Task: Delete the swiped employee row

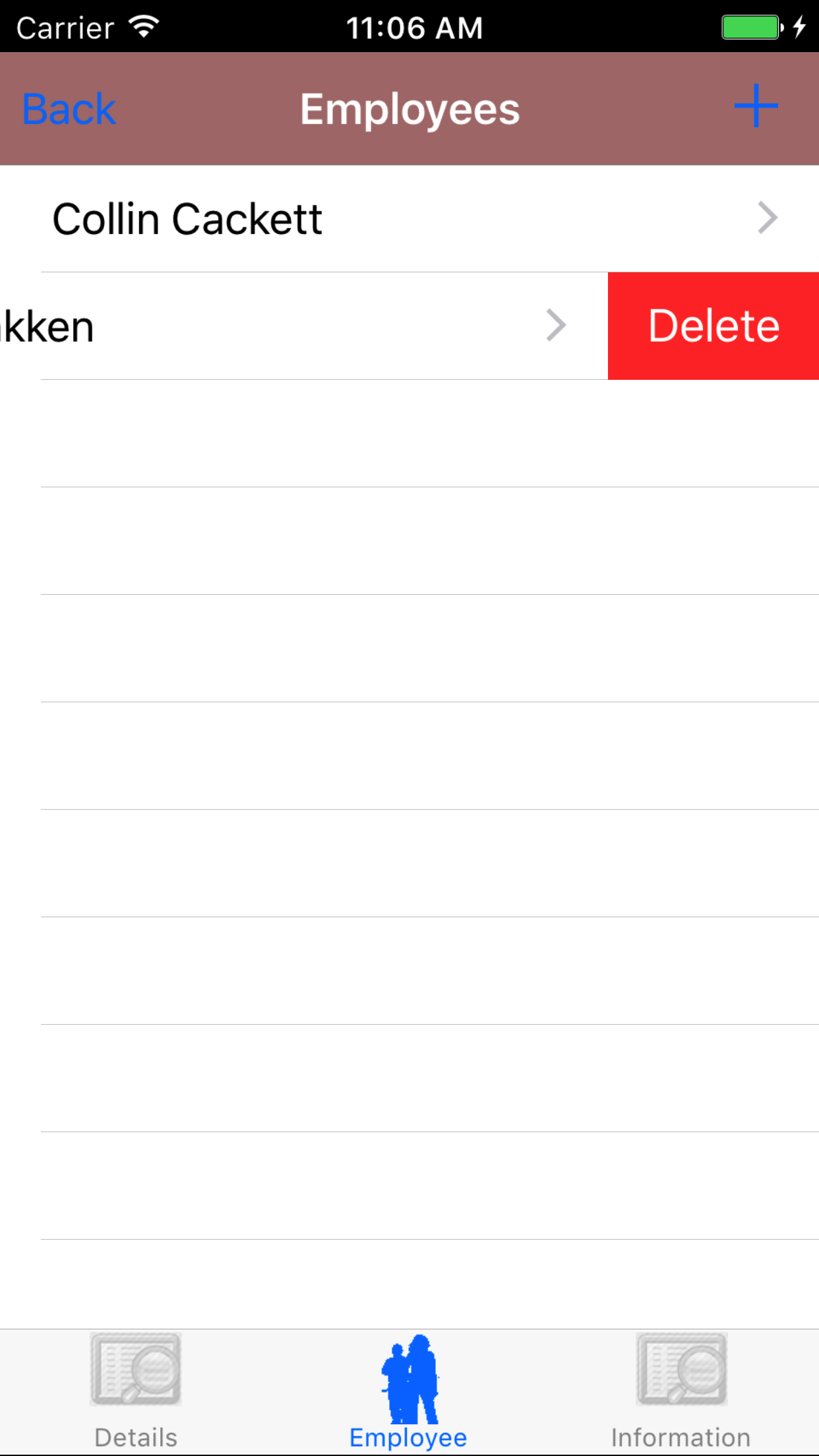Action: (x=713, y=326)
